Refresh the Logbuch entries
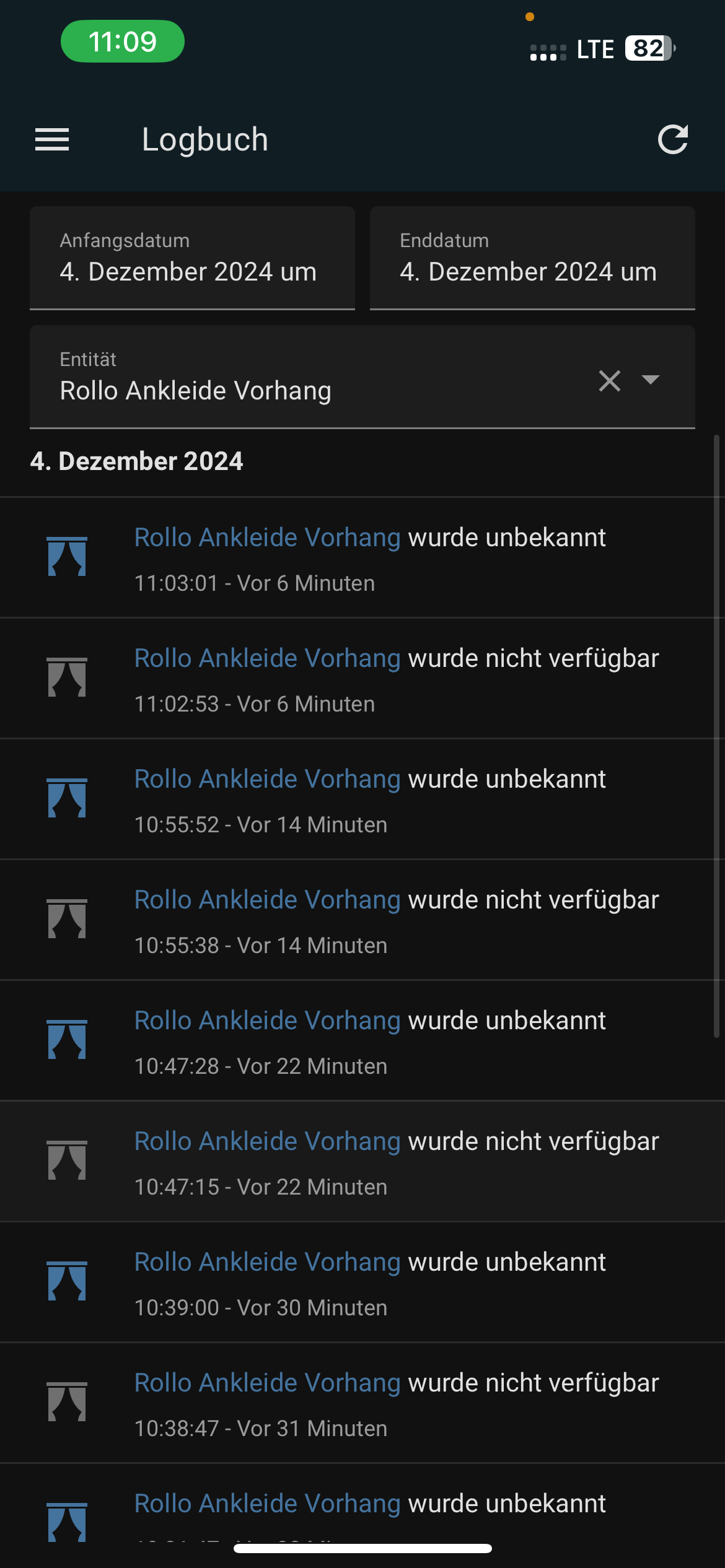Screen dimensions: 725x1568 pos(673,139)
